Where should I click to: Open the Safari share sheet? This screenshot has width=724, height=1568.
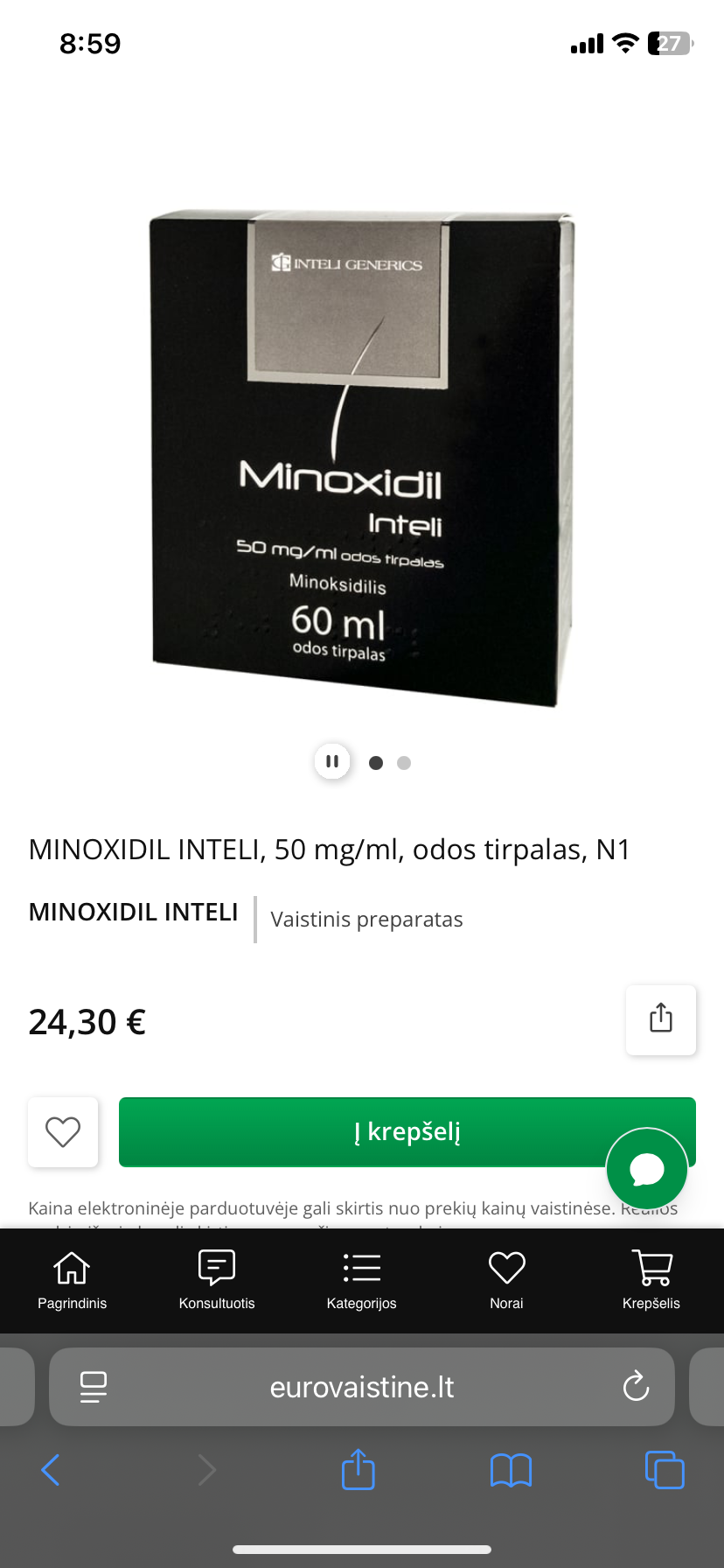(359, 1469)
